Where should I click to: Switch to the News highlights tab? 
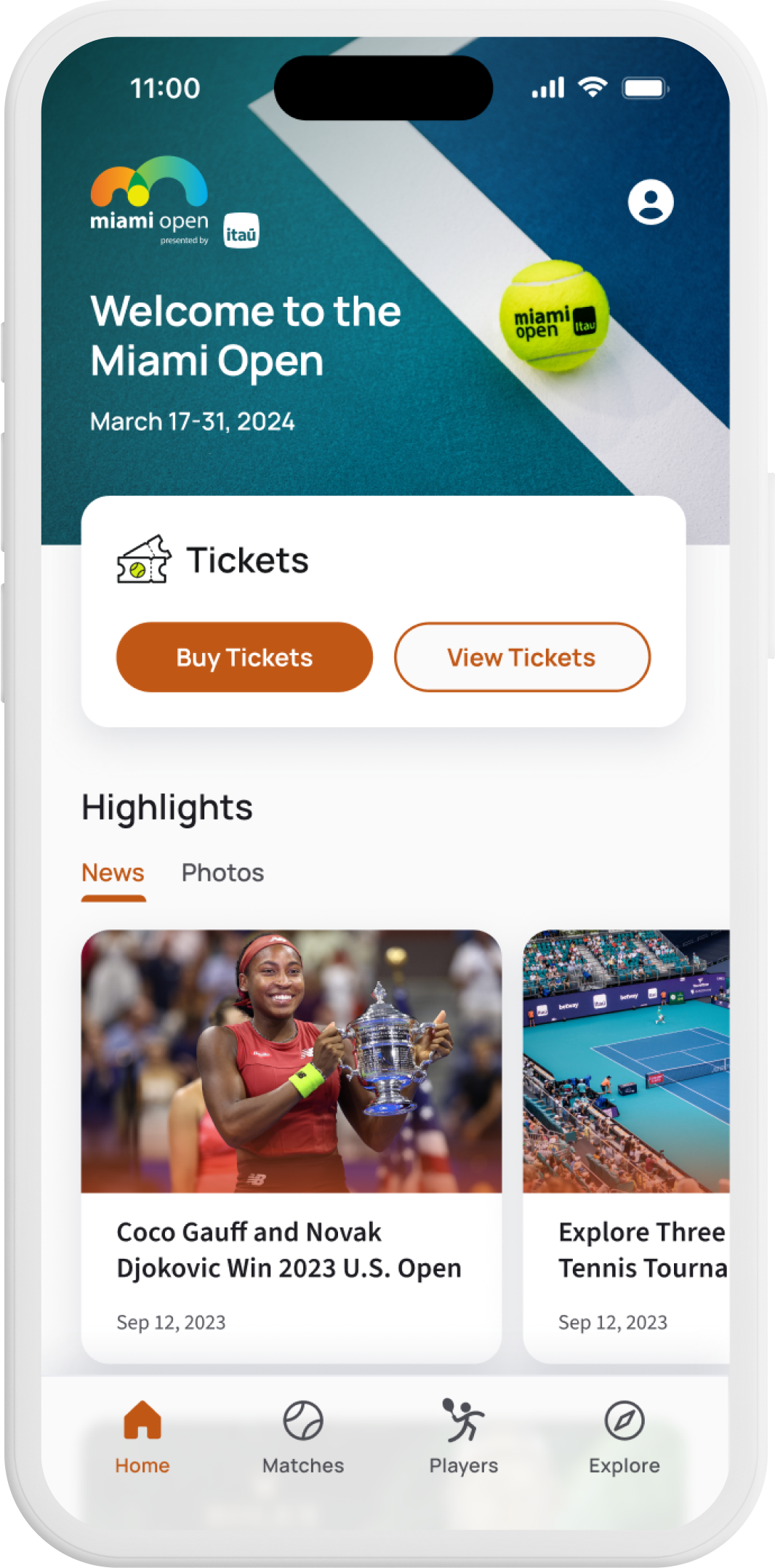coord(113,873)
